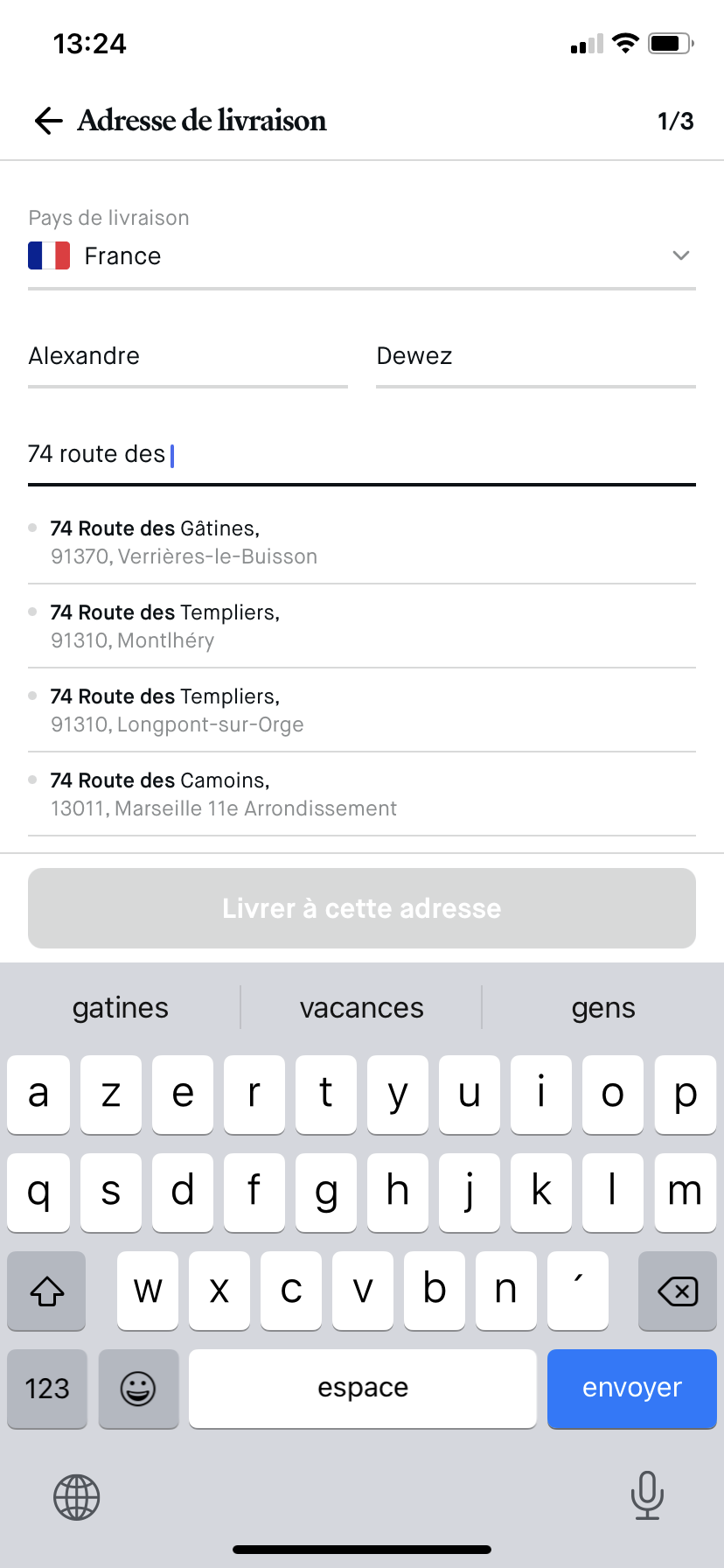
Task: Start dictation with the microphone
Action: 647,1495
